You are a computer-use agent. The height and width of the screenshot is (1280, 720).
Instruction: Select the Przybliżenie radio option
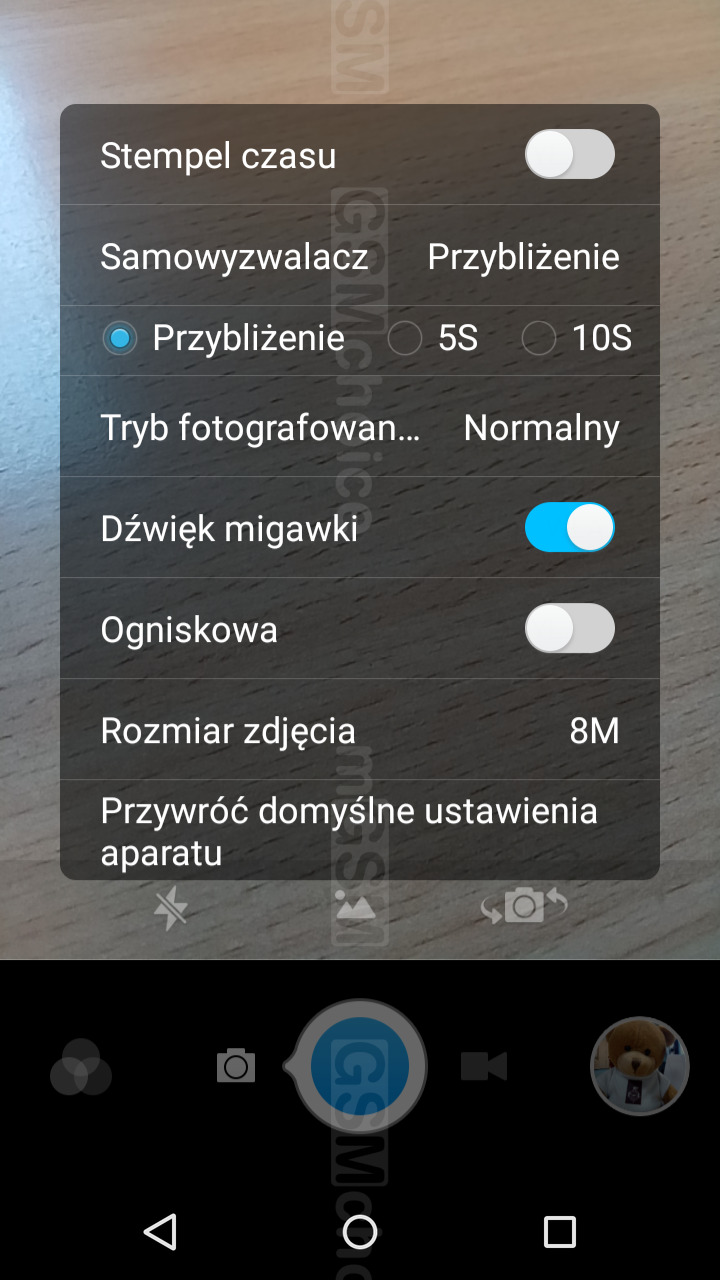coord(224,339)
